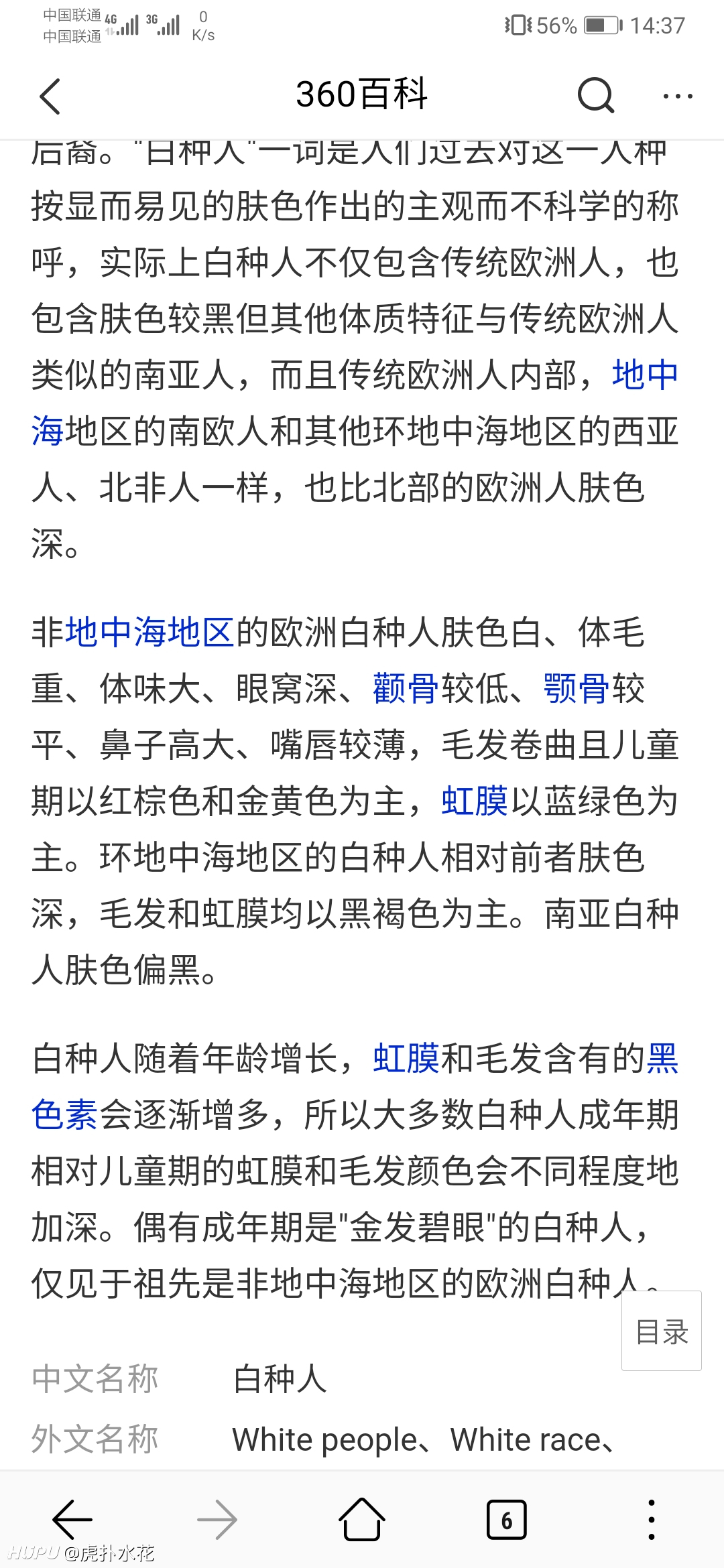Viewport: 724px width, 1568px height.
Task: Go to browser home page
Action: [362, 1518]
